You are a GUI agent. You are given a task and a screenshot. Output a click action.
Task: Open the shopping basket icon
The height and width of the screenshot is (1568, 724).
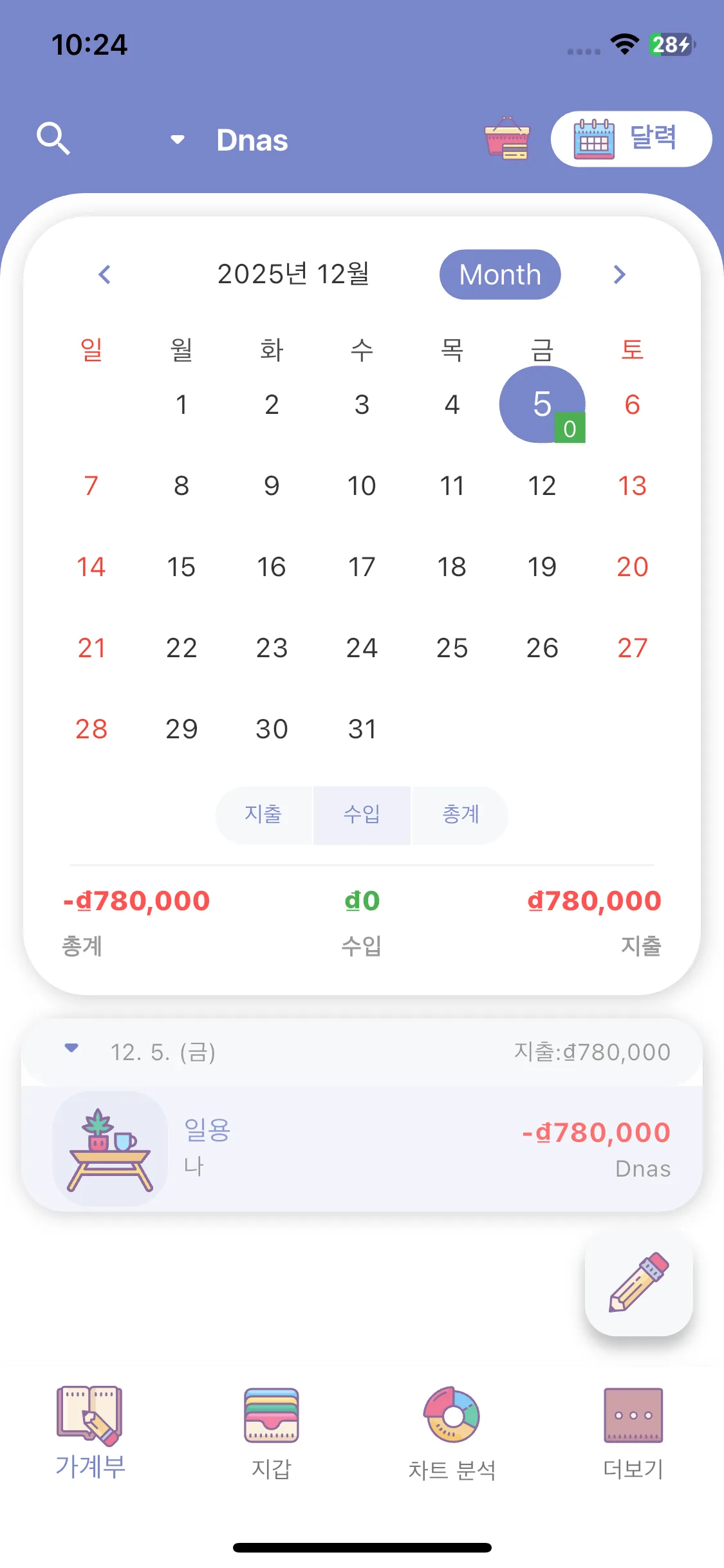(507, 138)
